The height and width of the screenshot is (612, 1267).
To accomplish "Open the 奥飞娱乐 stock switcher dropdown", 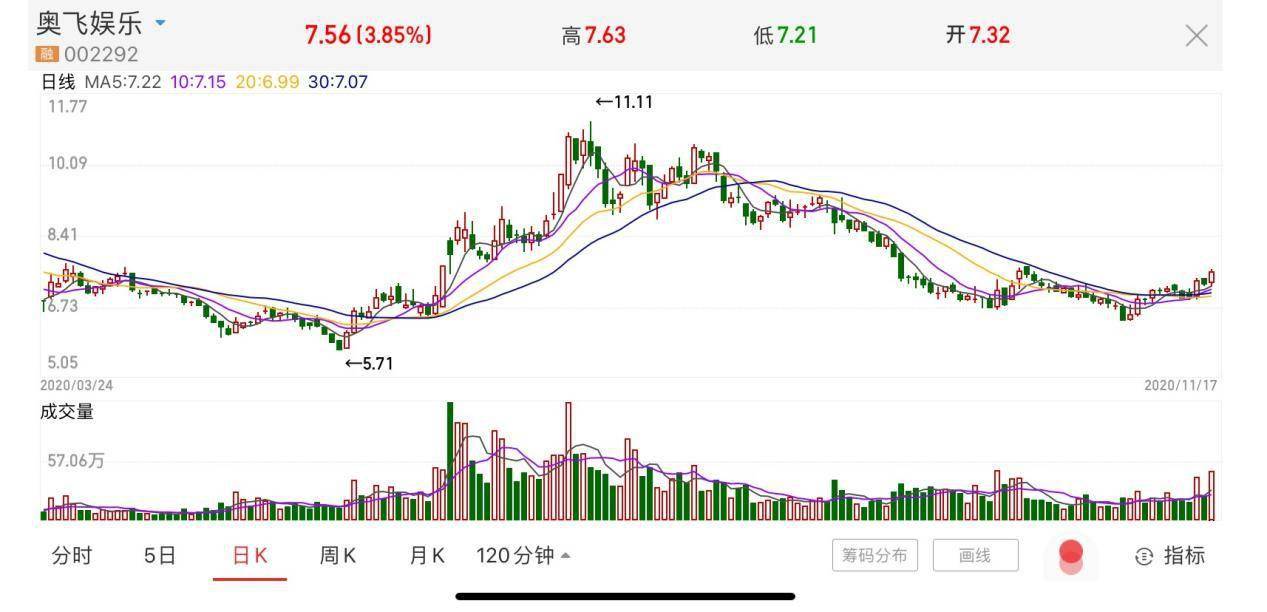I will 160,23.
